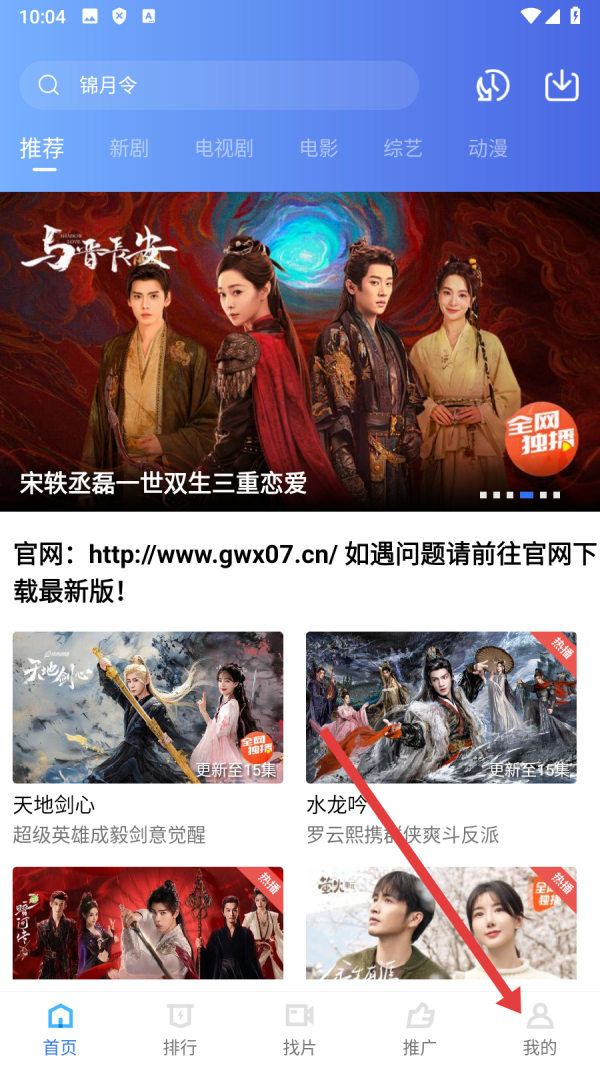The image size is (600, 1066).
Task: Go to 找片 in bottom navigation
Action: 299,1030
